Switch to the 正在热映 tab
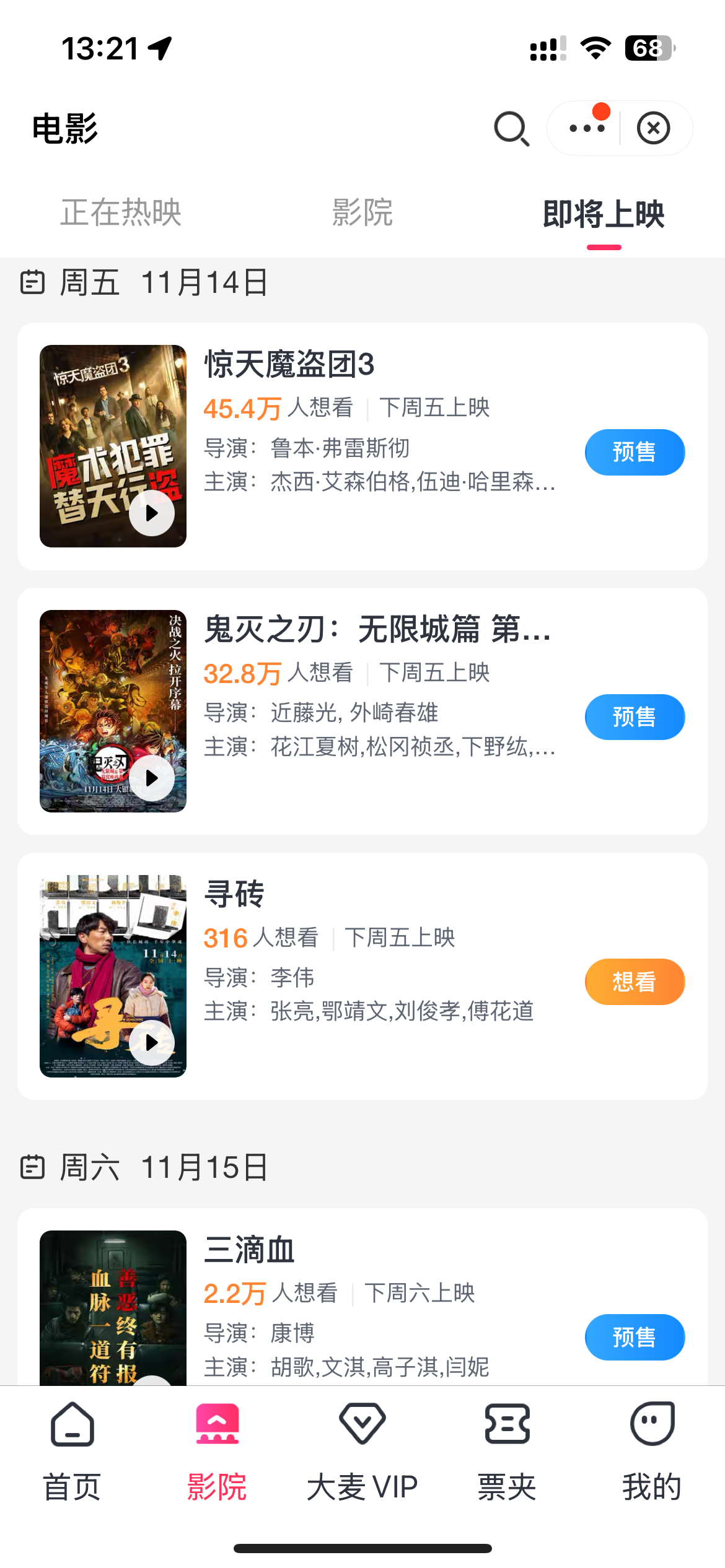The height and width of the screenshot is (1568, 725). coord(121,213)
